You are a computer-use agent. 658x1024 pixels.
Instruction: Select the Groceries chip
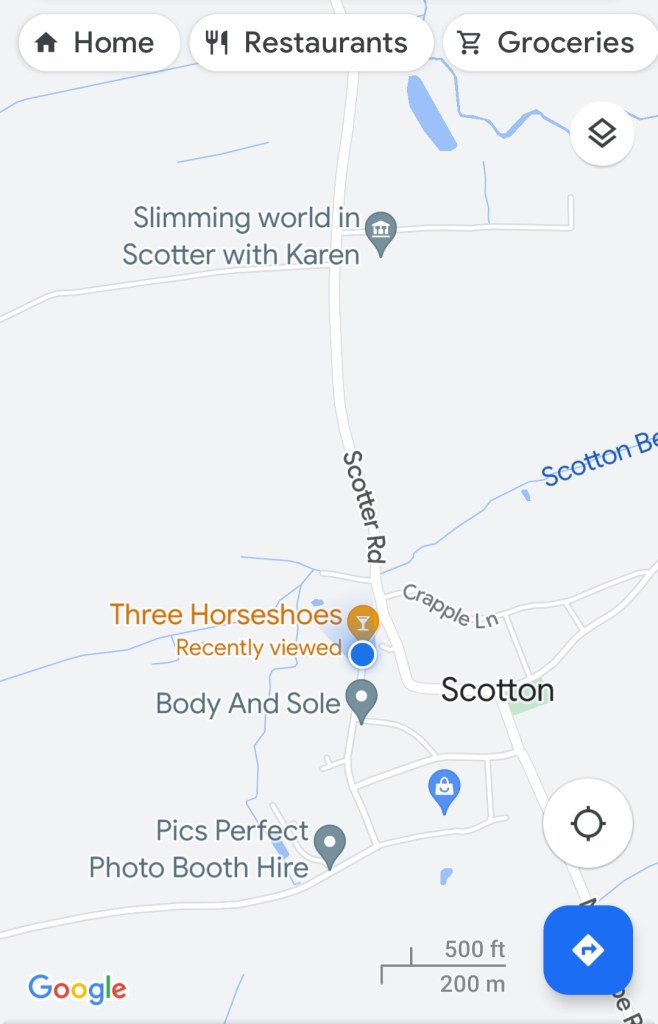click(548, 43)
